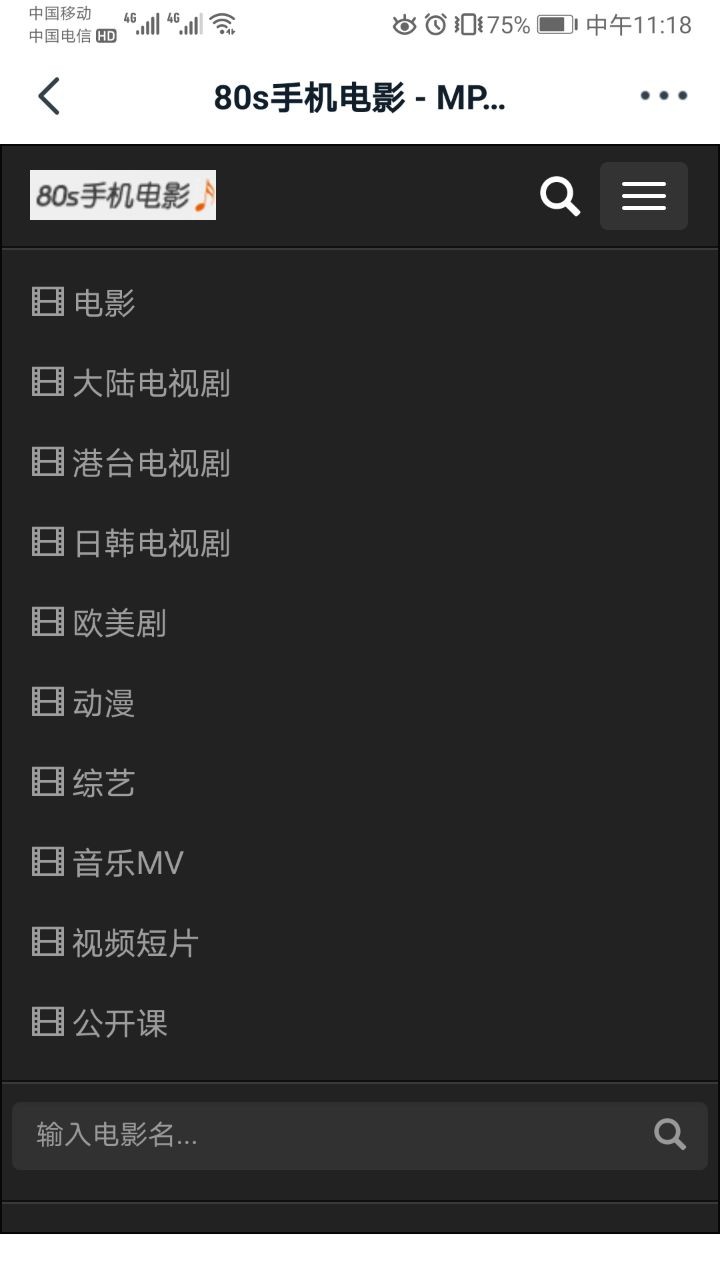720x1280 pixels.
Task: Open the 日韩电视剧 category
Action: 152,542
